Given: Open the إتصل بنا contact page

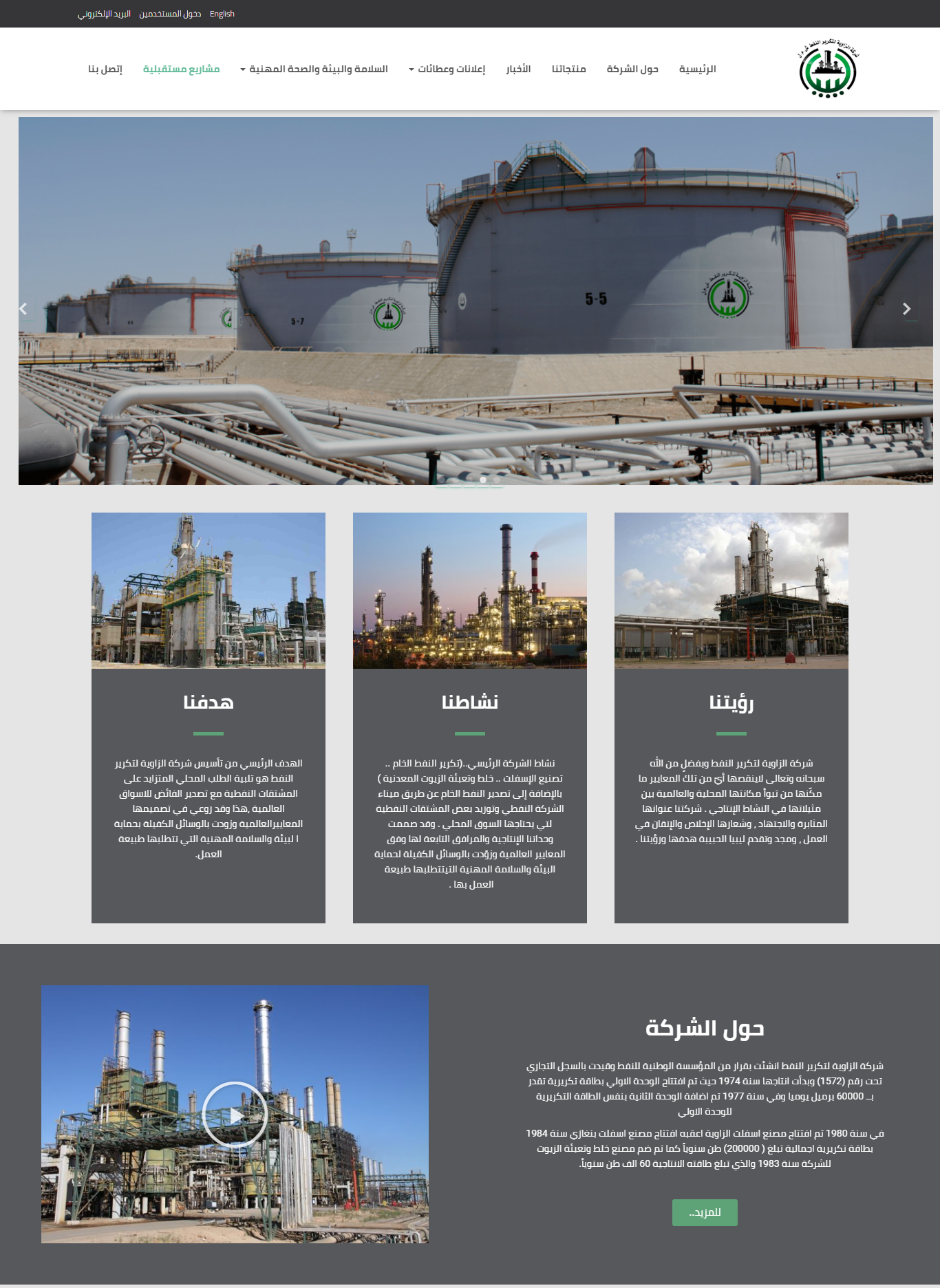Looking at the screenshot, I should tap(105, 69).
